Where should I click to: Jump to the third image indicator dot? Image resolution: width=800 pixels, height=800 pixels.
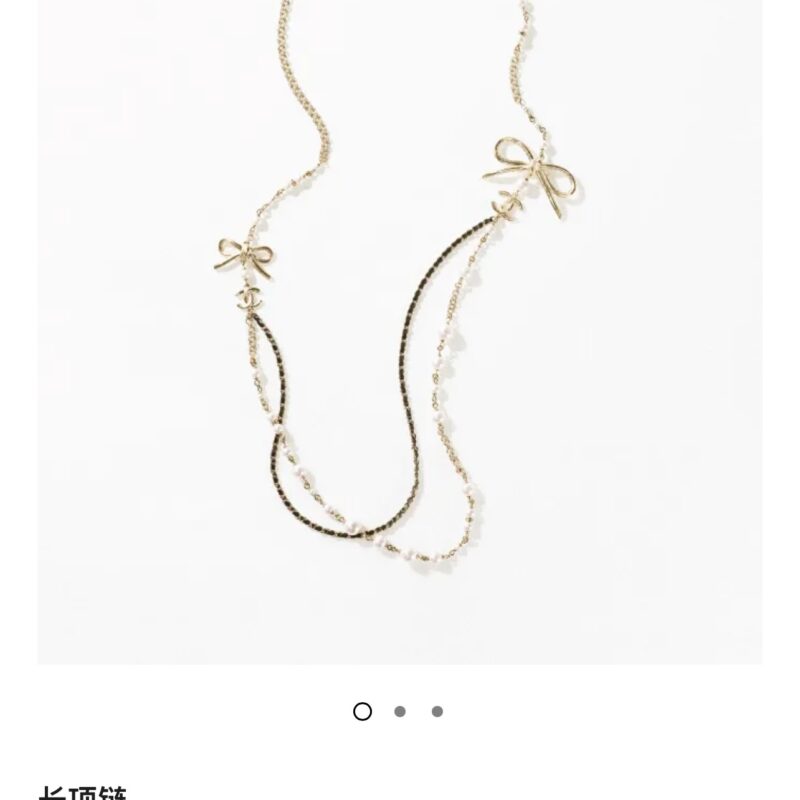pos(437,712)
